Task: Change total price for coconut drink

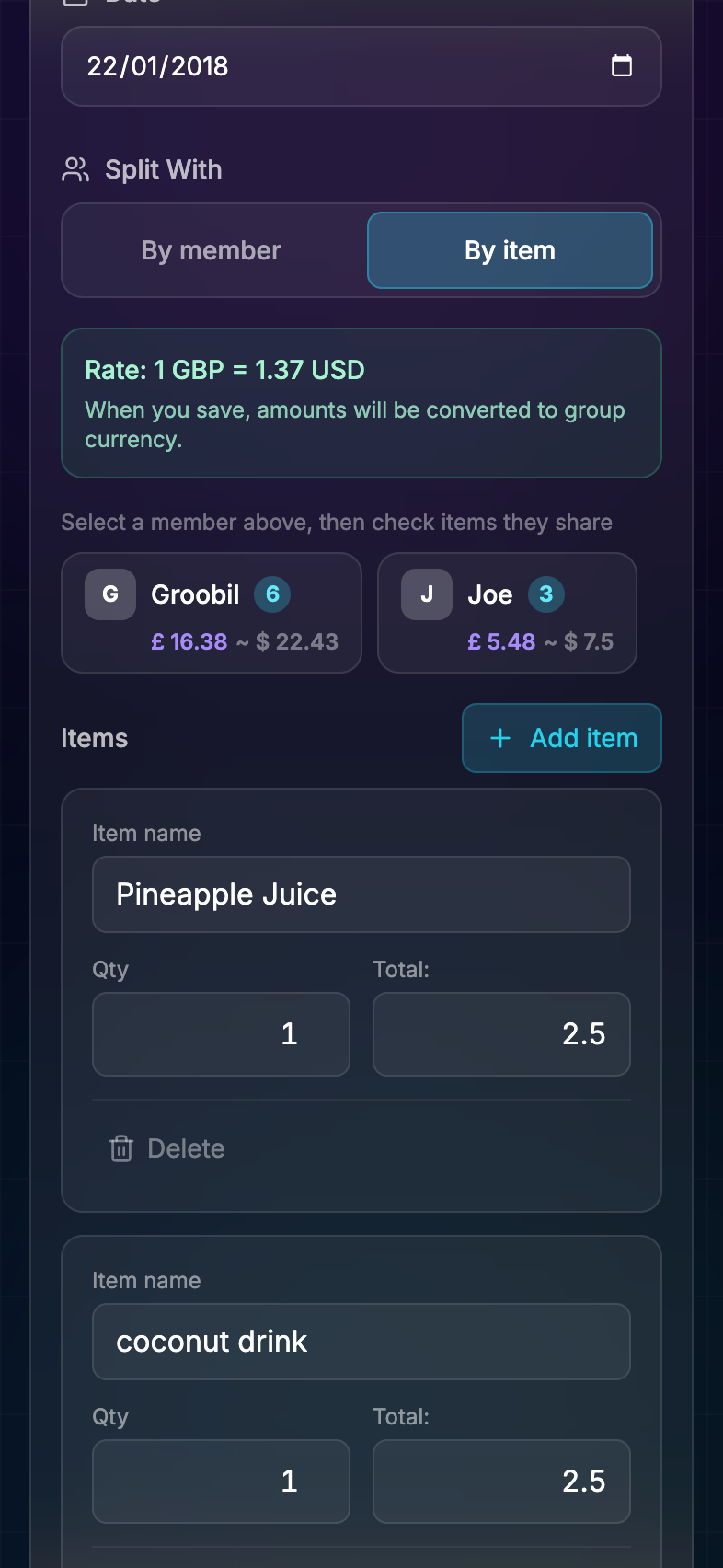Action: [x=501, y=1482]
